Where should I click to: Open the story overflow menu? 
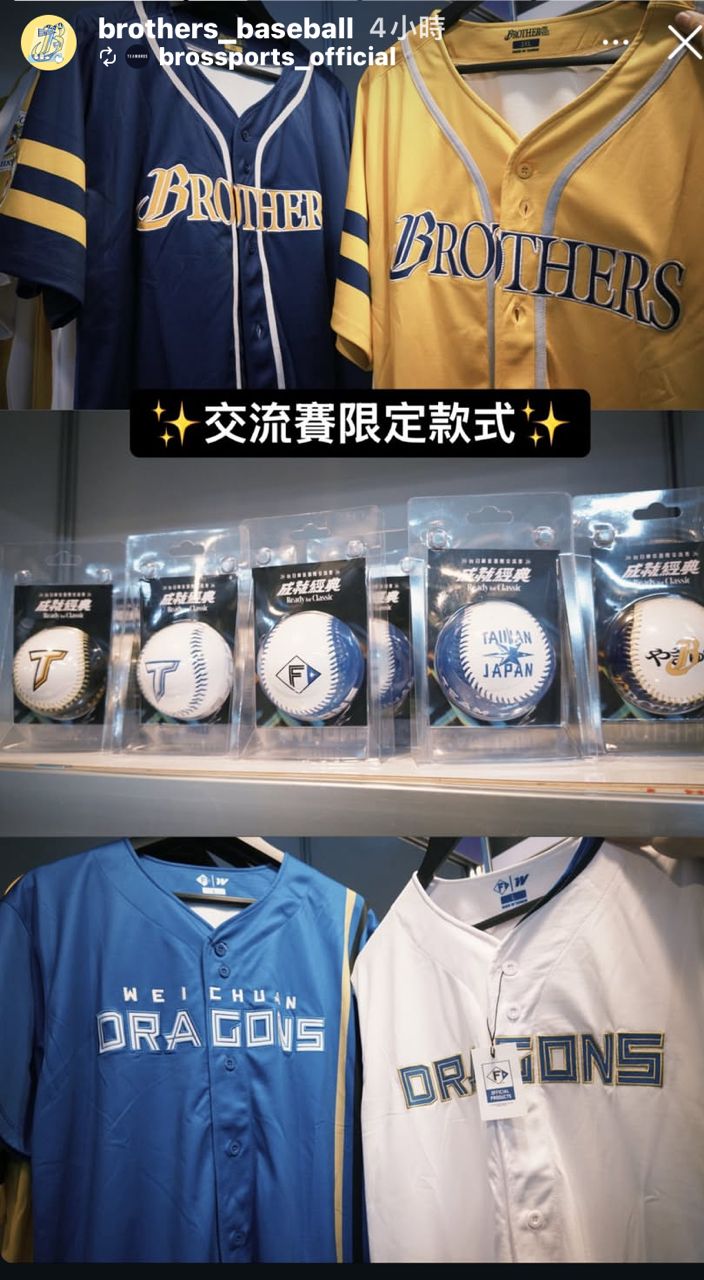614,43
